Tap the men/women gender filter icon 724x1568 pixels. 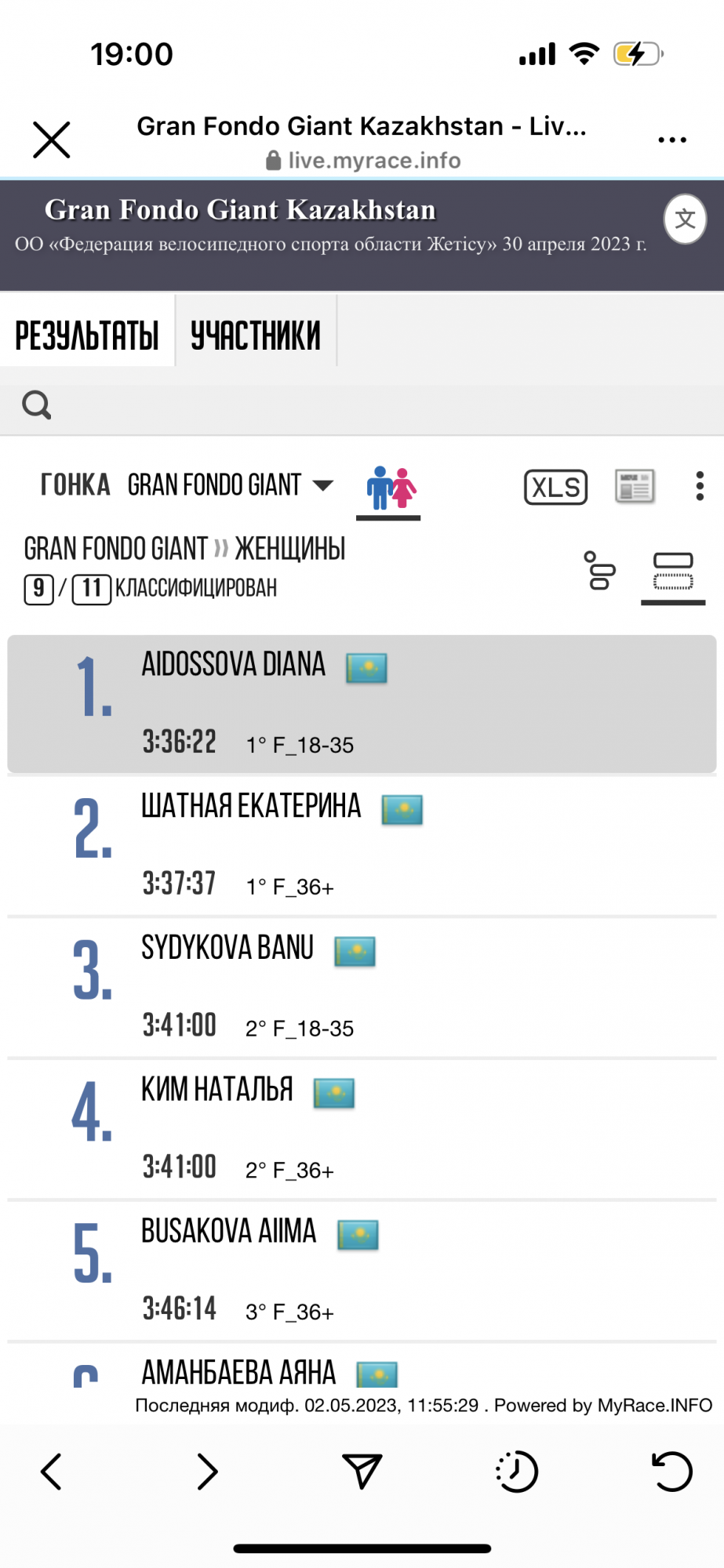[x=390, y=488]
